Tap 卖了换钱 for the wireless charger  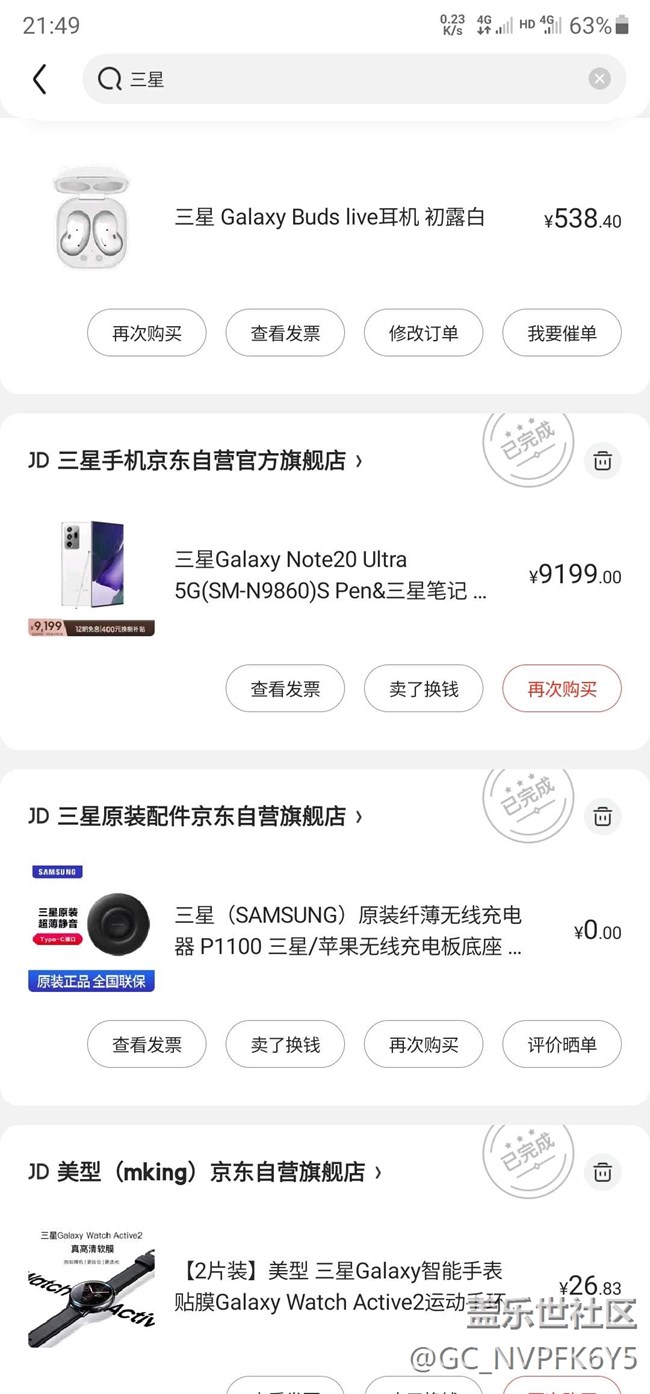pyautogui.click(x=285, y=1045)
